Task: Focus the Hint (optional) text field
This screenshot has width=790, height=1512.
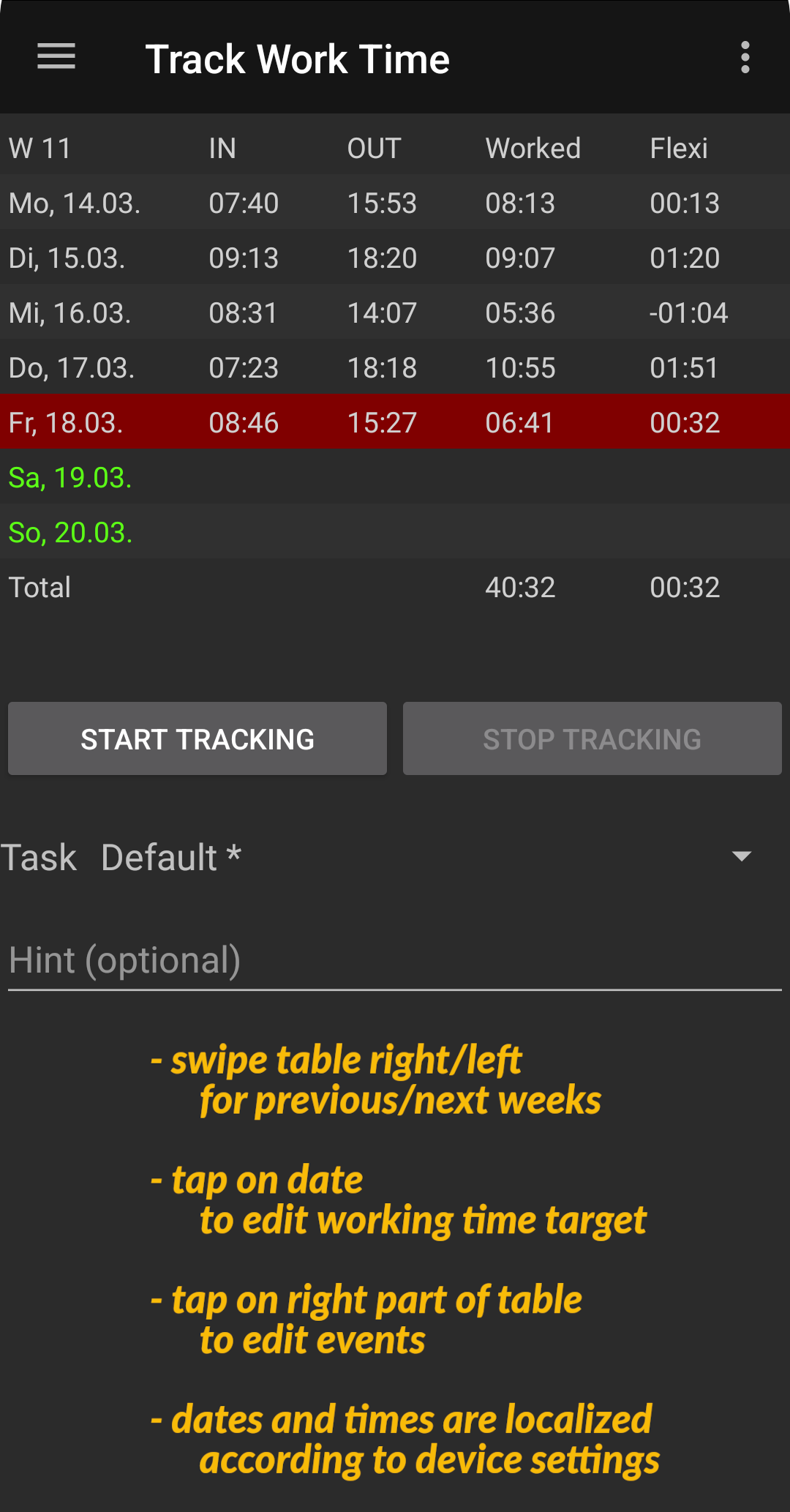Action: [x=395, y=960]
